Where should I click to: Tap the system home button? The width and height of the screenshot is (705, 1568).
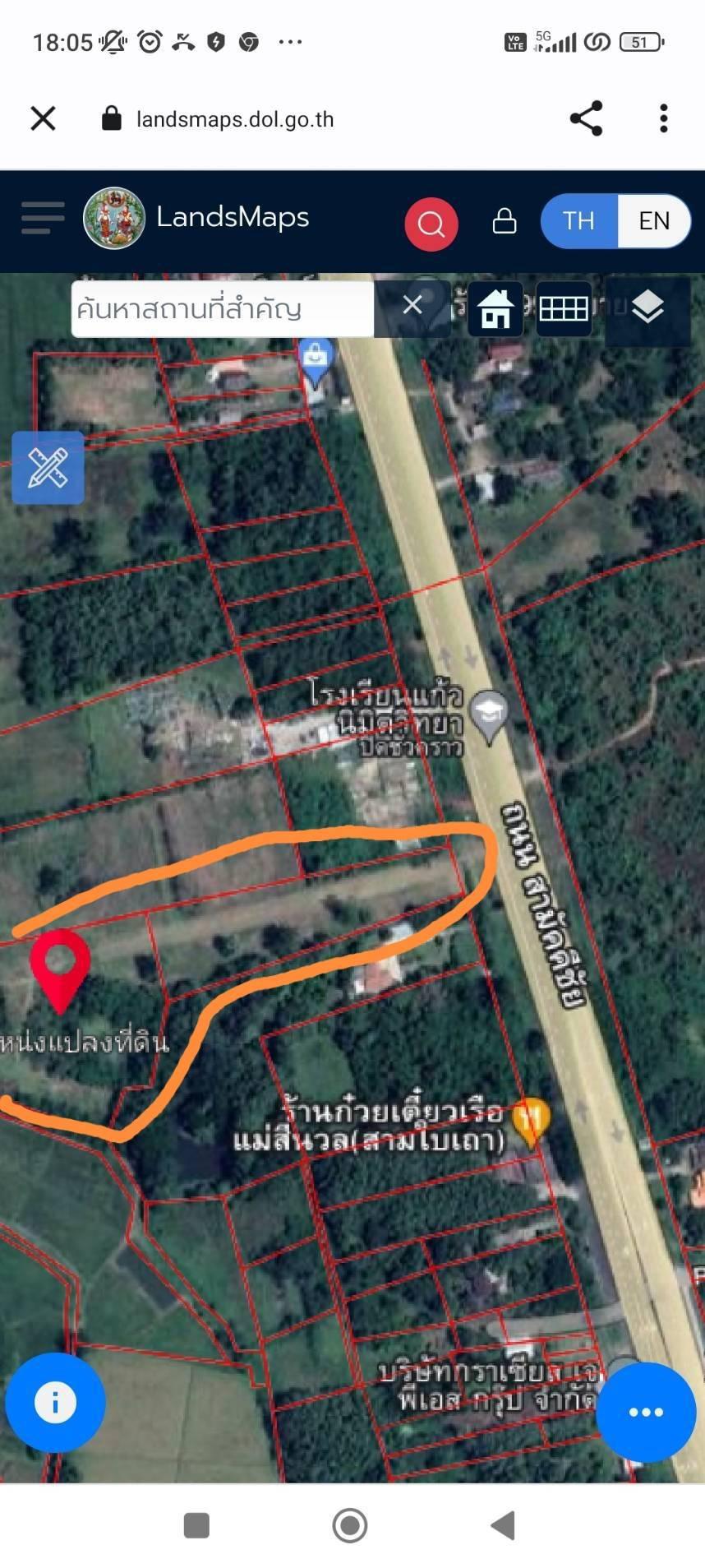(350, 1524)
